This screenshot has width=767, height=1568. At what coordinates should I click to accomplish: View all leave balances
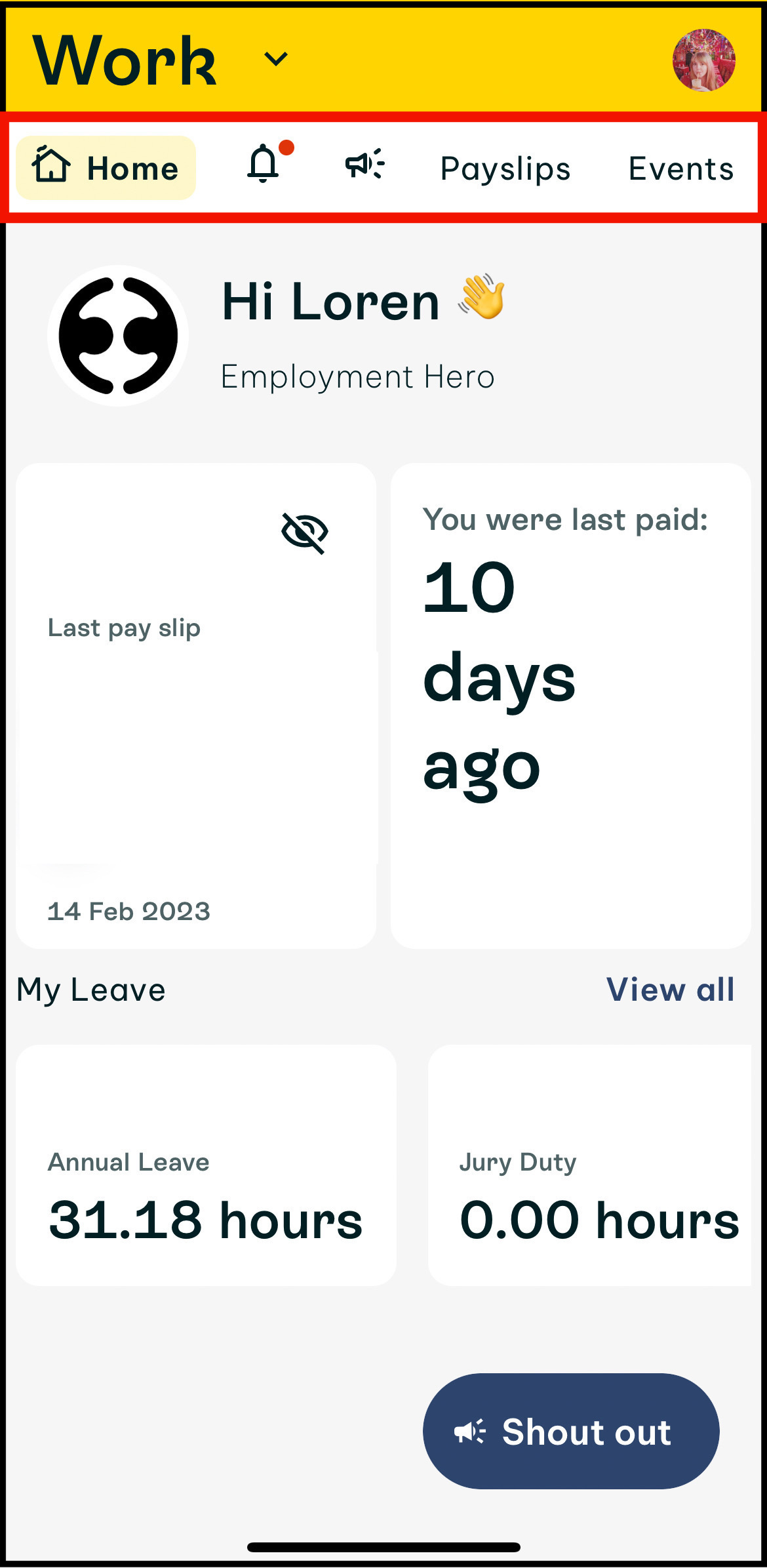(669, 990)
